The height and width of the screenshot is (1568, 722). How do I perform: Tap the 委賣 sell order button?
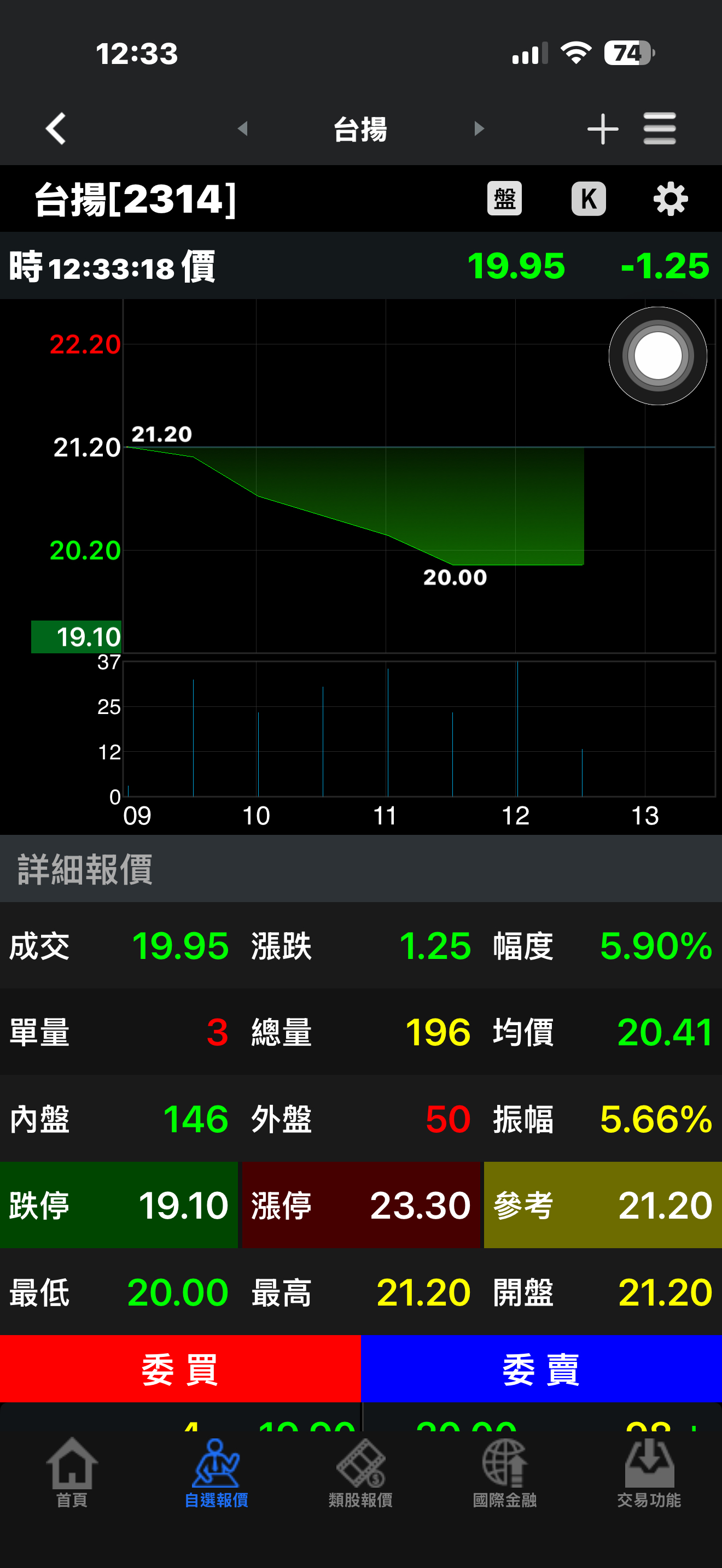[x=541, y=1370]
